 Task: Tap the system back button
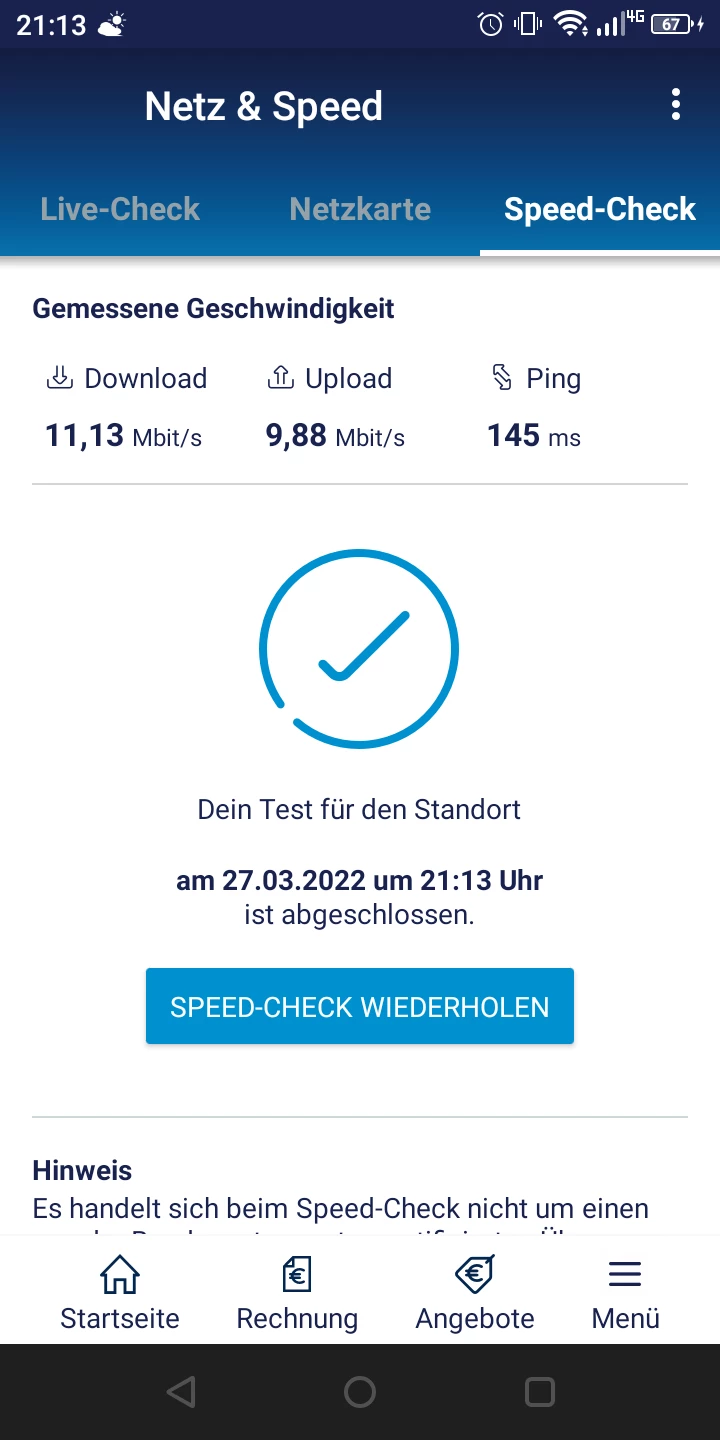(x=181, y=1392)
